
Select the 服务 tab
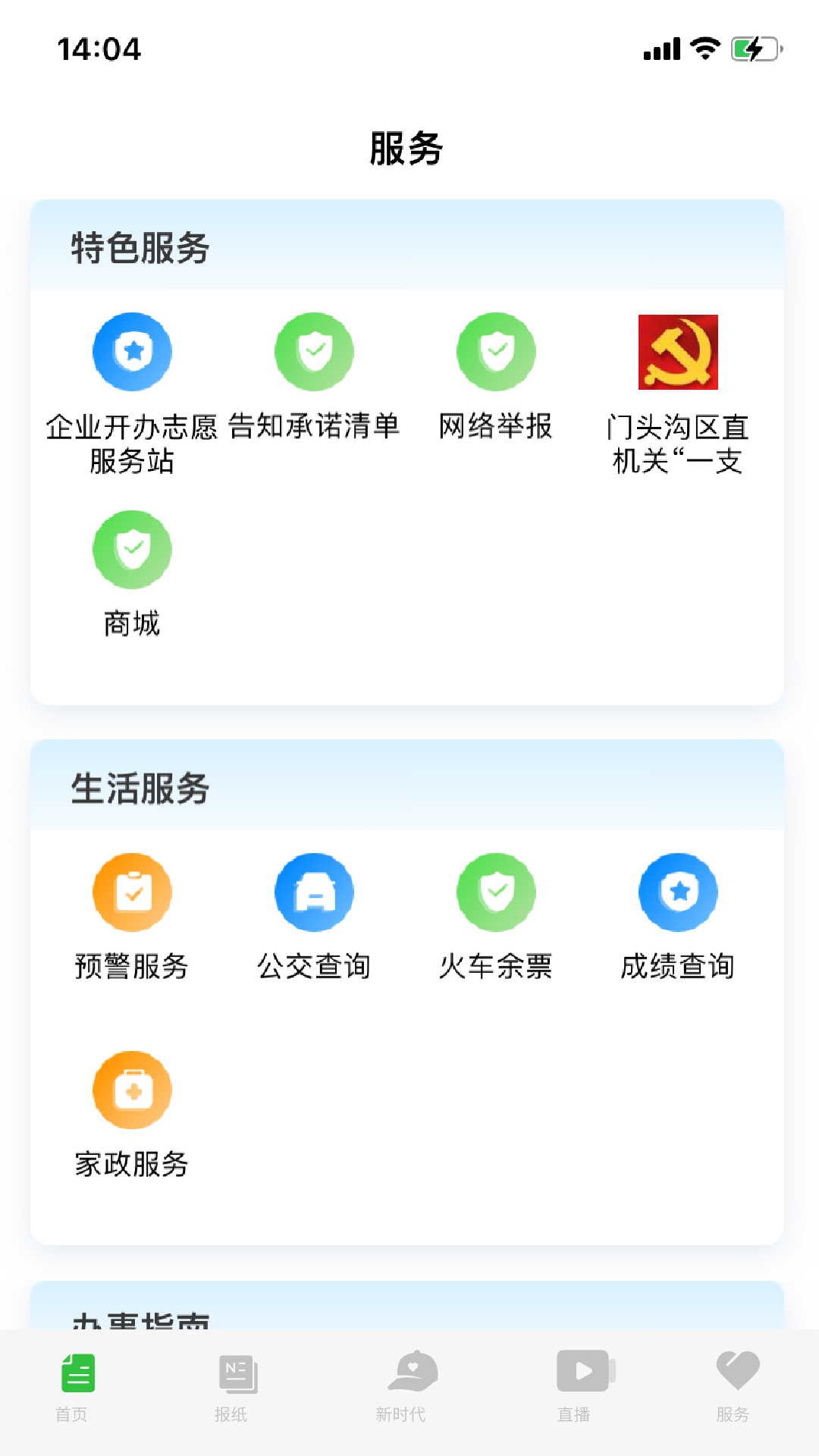click(x=733, y=1388)
